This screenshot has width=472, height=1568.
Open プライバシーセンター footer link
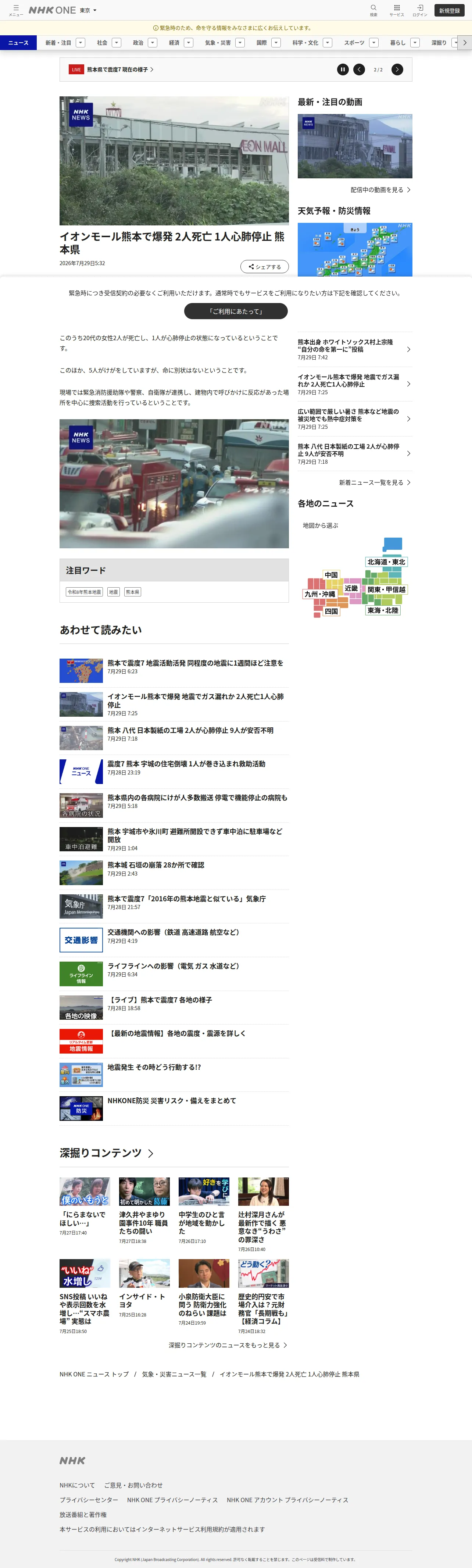pos(89,1500)
